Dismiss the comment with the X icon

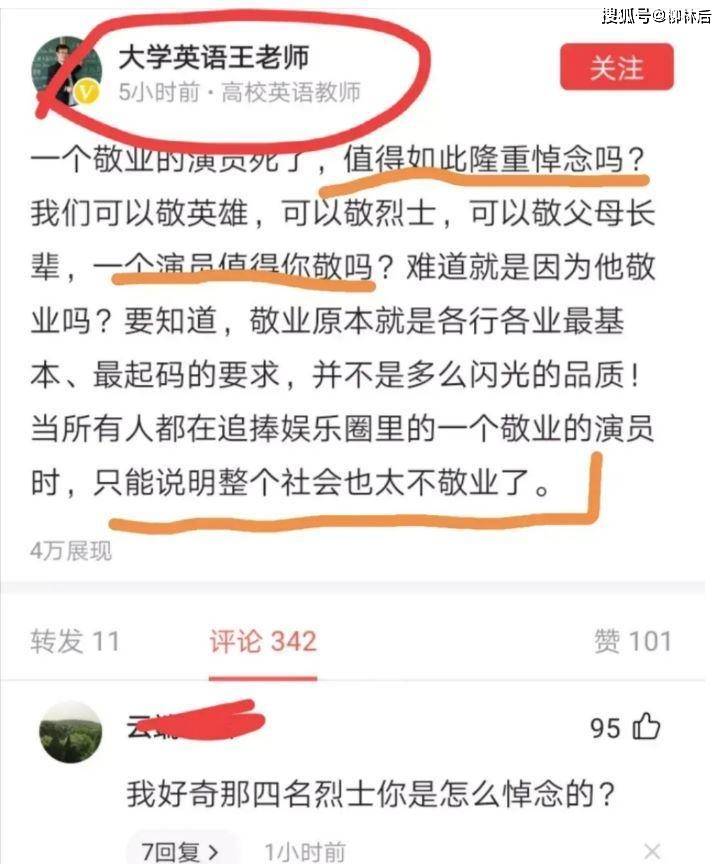click(652, 850)
